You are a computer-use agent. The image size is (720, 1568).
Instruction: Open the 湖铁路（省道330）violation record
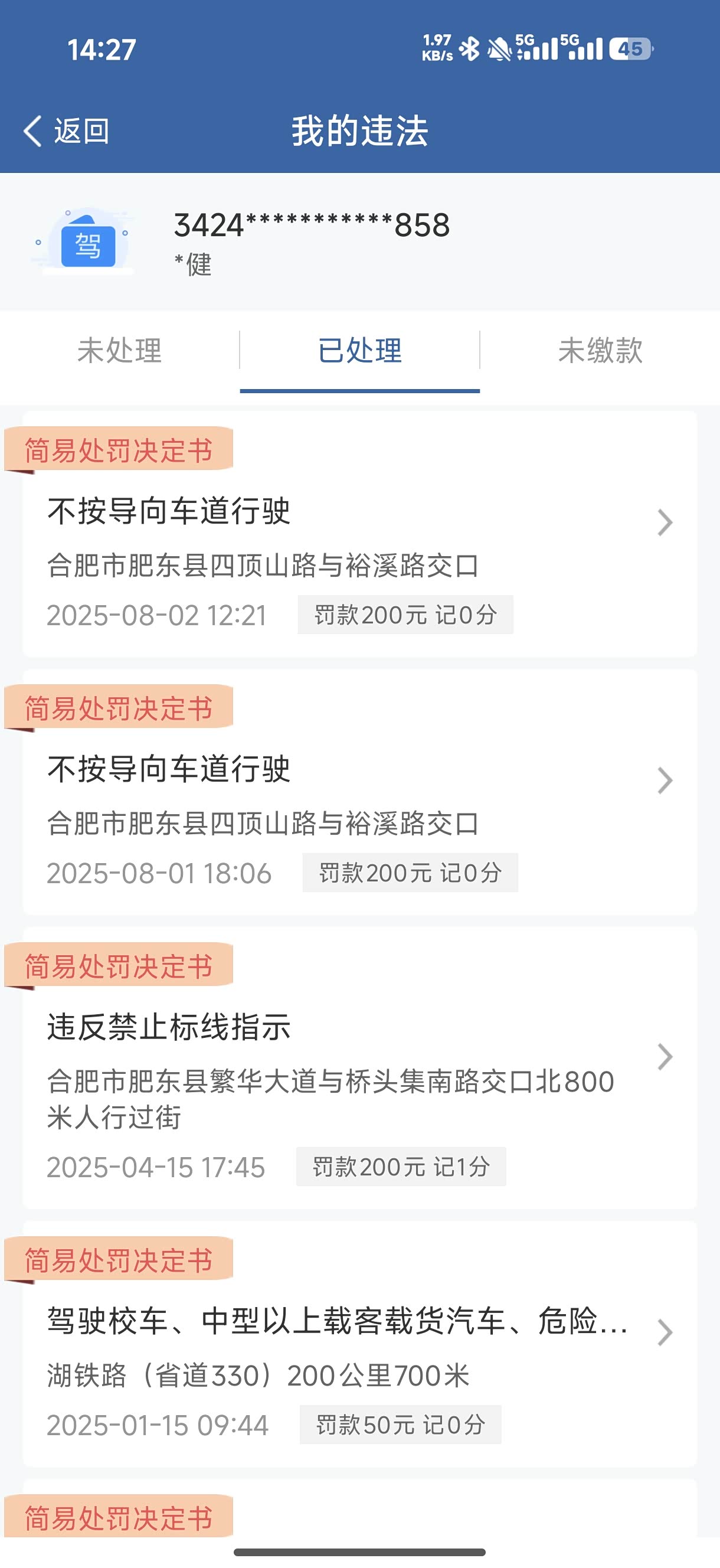click(x=359, y=1357)
